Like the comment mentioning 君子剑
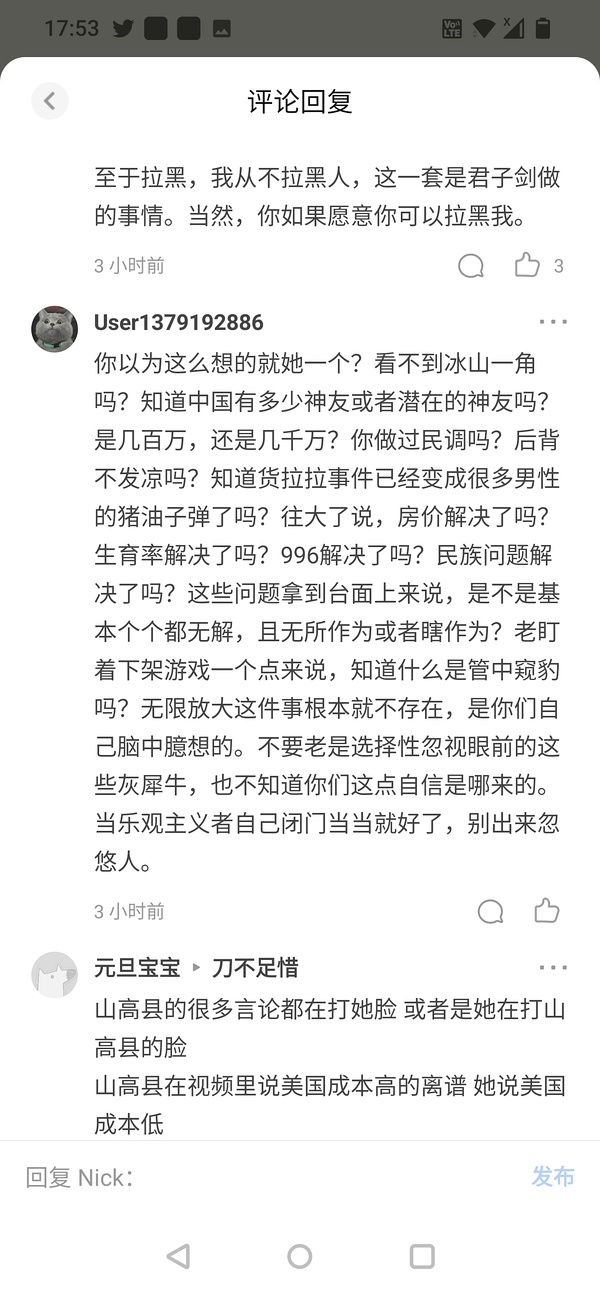The width and height of the screenshot is (600, 1300). point(527,265)
